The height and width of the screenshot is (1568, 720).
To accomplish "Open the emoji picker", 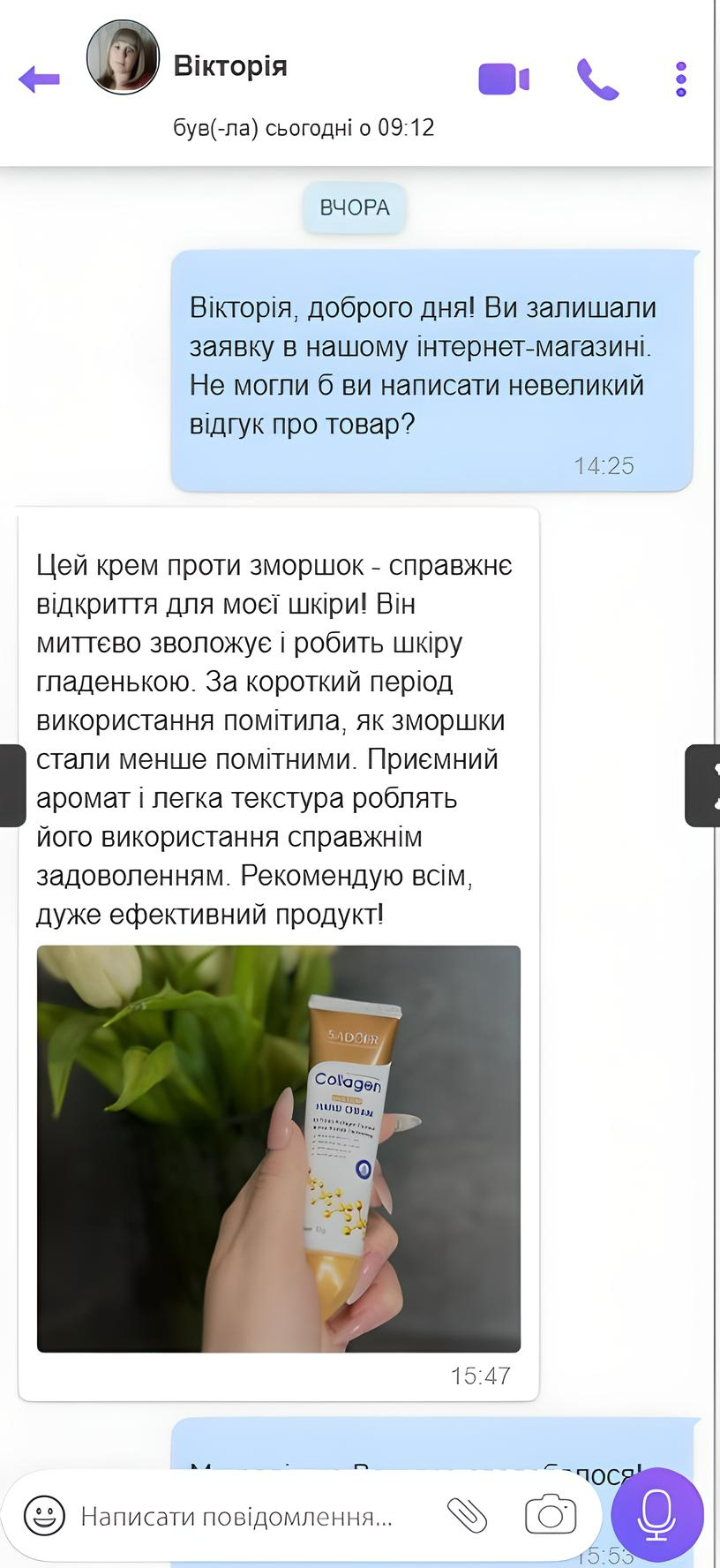I will 43,1517.
